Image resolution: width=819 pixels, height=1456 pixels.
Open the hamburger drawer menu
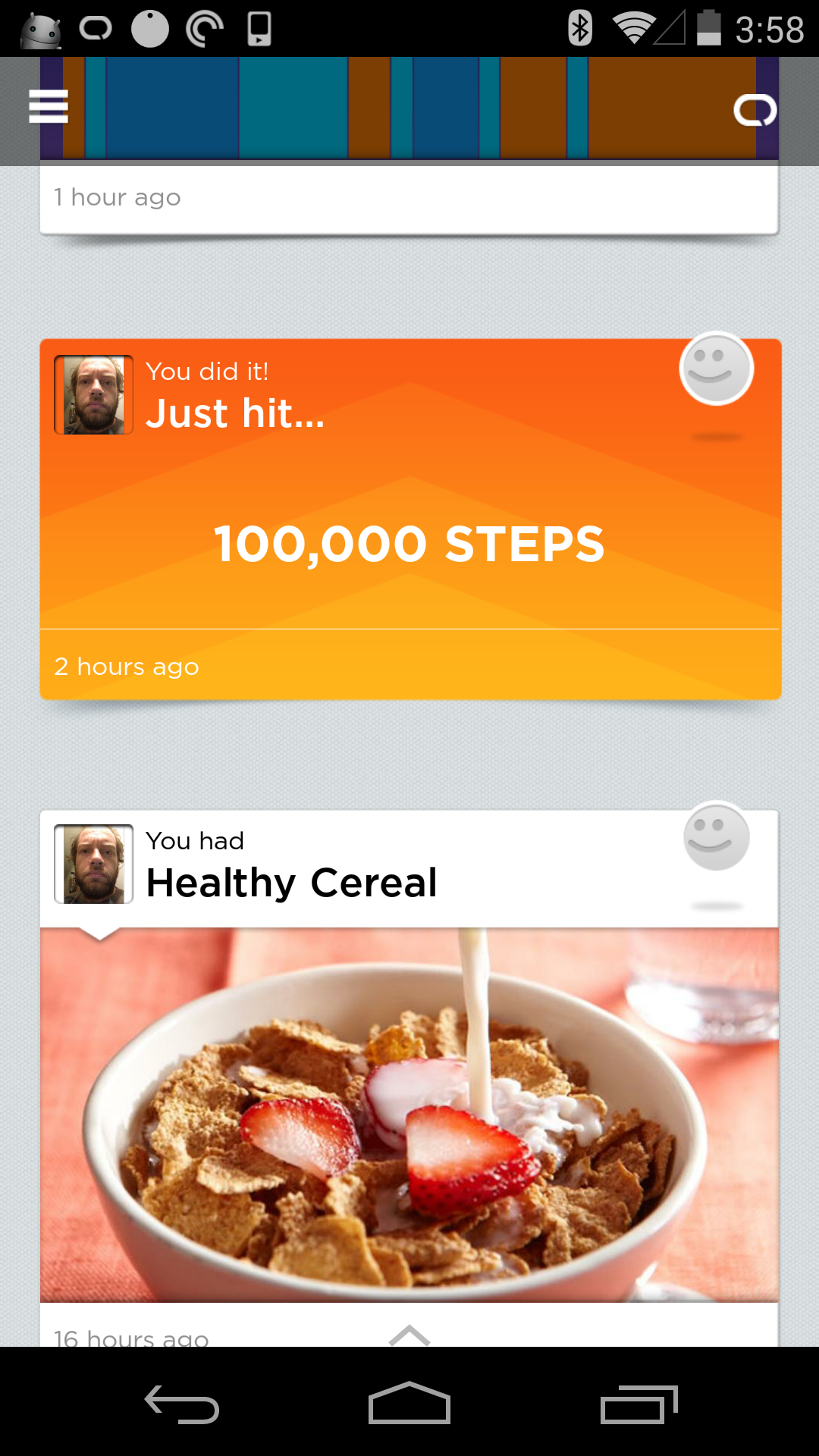(49, 106)
